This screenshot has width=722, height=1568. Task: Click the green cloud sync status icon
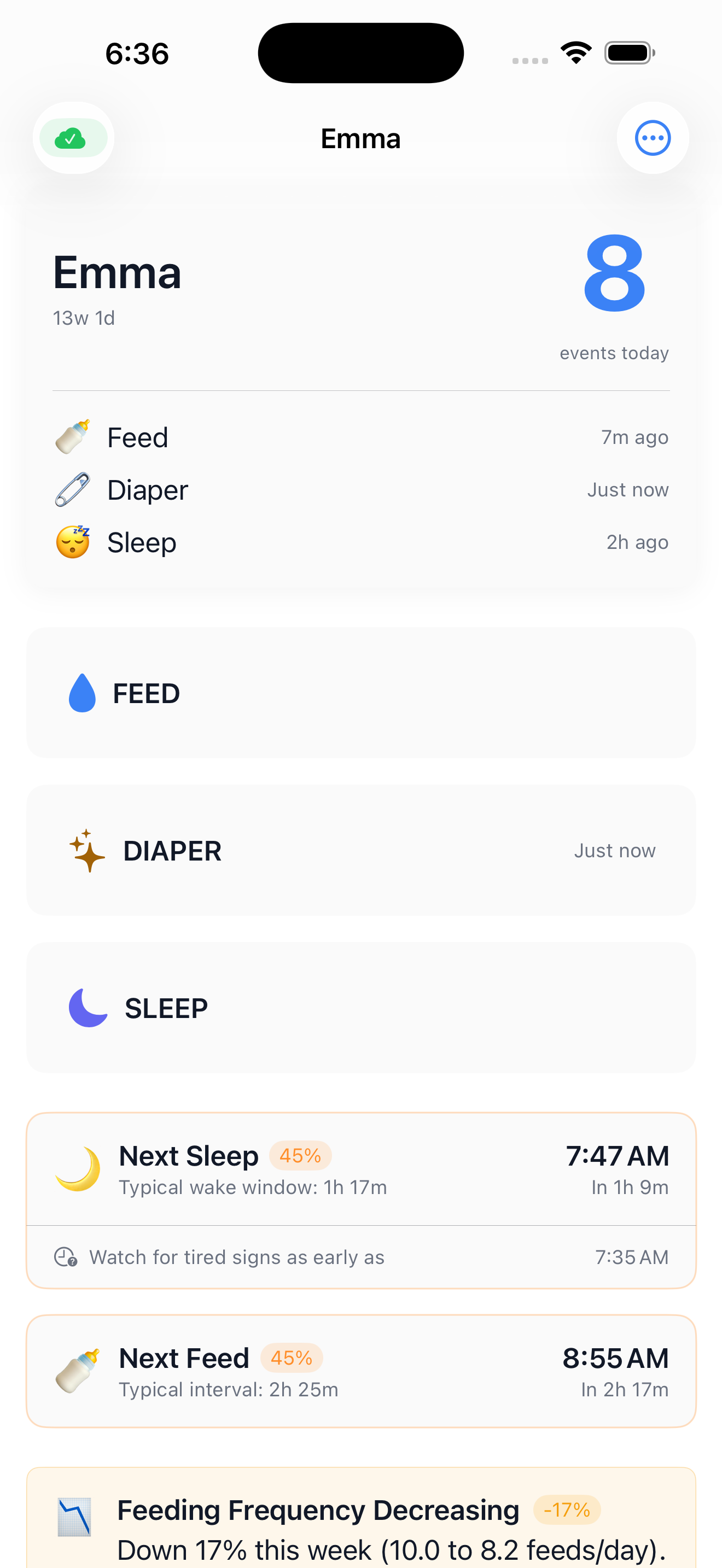click(72, 138)
